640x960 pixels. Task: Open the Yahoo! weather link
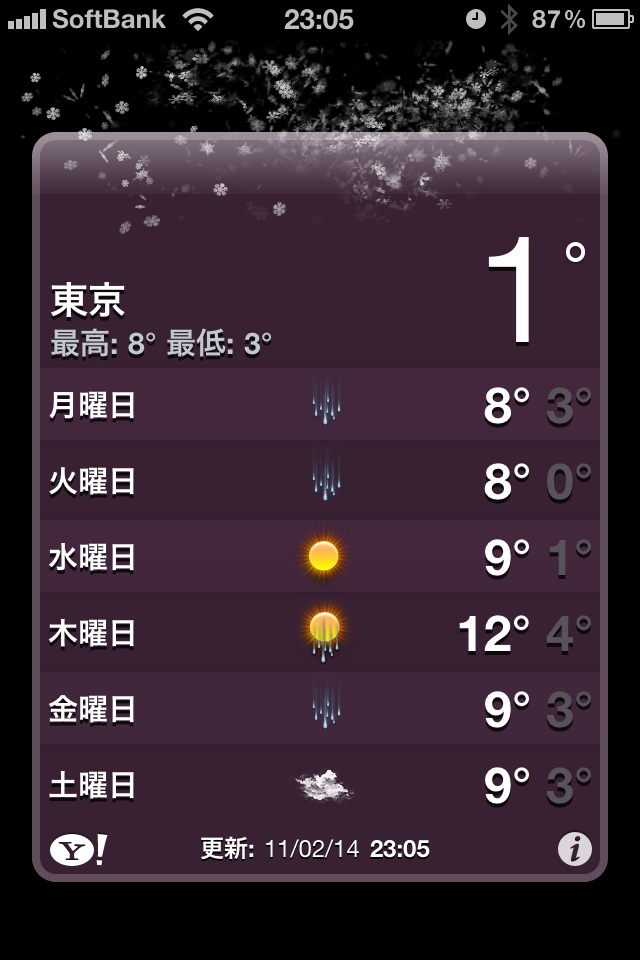(78, 850)
